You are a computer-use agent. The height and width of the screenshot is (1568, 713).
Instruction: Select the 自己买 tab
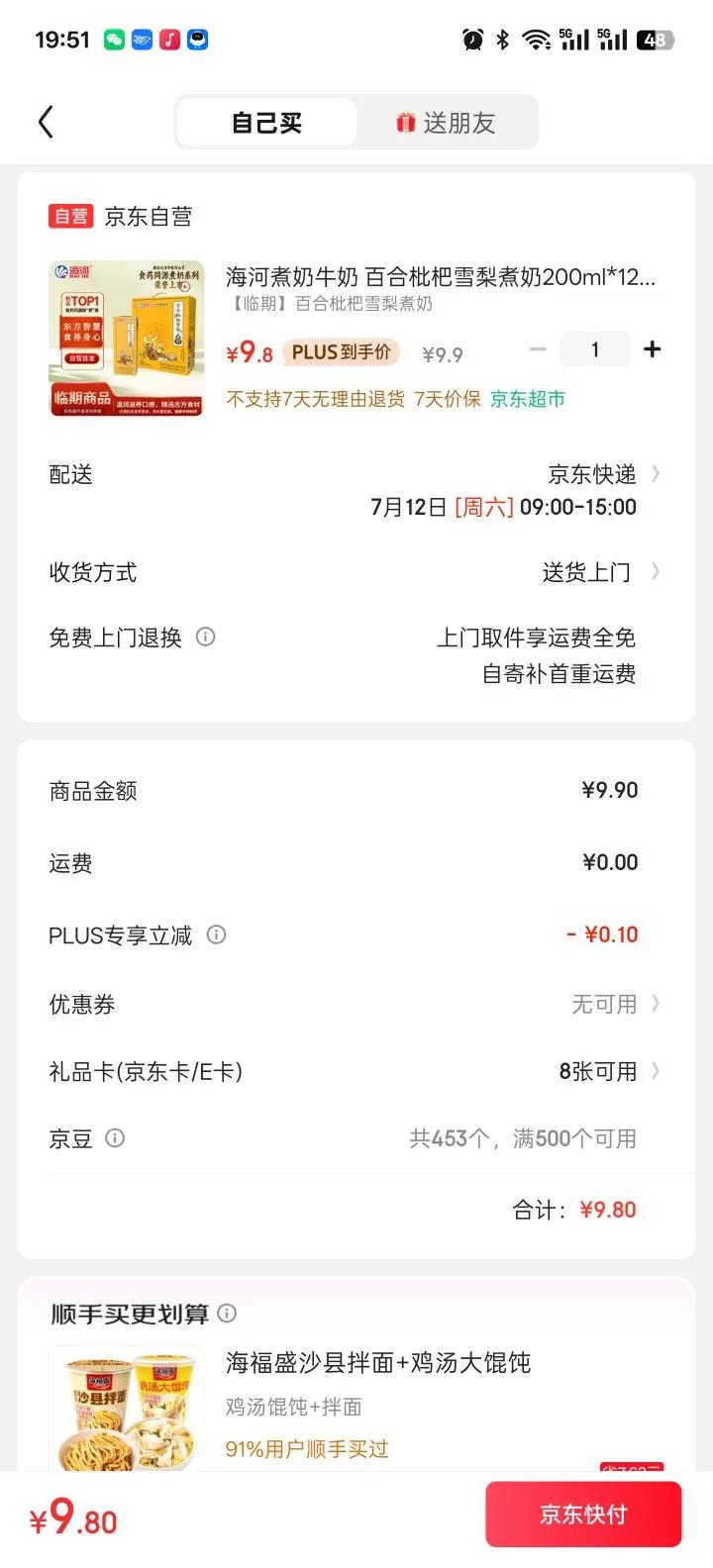(x=266, y=123)
